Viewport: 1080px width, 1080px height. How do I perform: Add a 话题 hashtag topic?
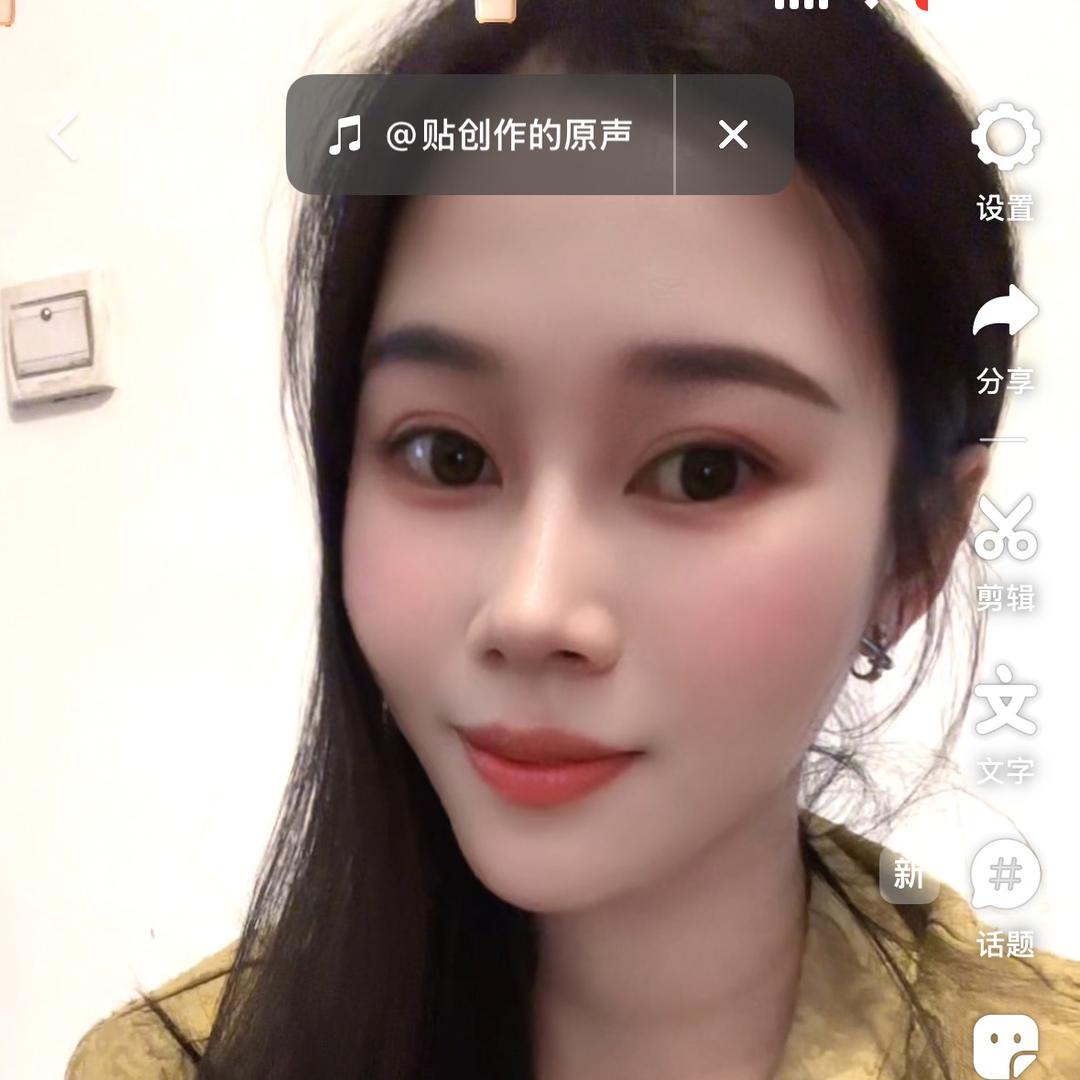[x=1005, y=876]
